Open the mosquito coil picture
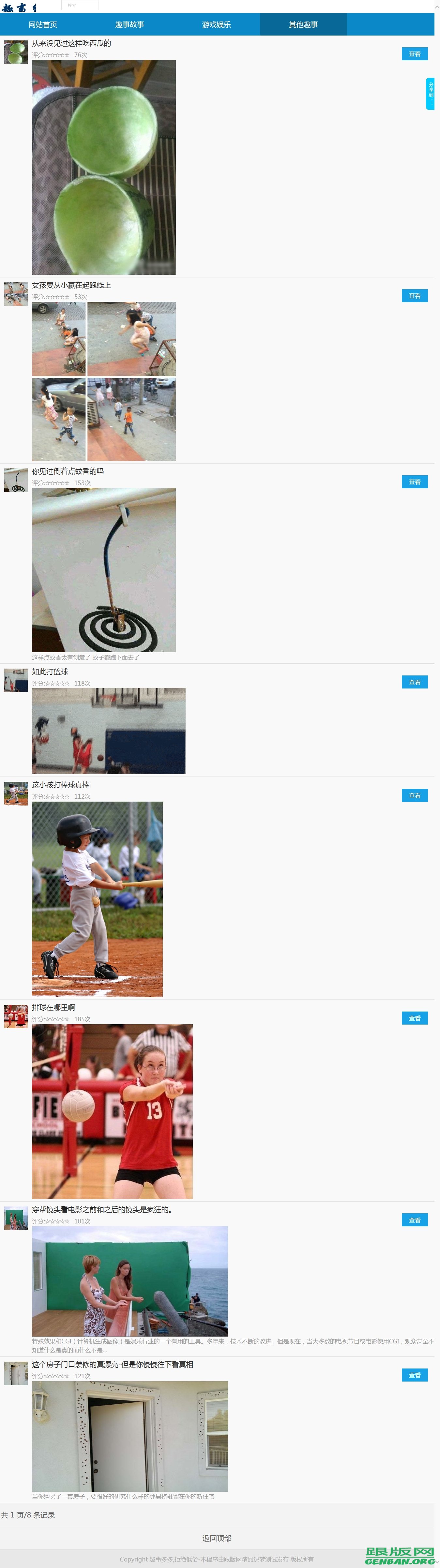Image resolution: width=440 pixels, height=1568 pixels. (x=104, y=570)
